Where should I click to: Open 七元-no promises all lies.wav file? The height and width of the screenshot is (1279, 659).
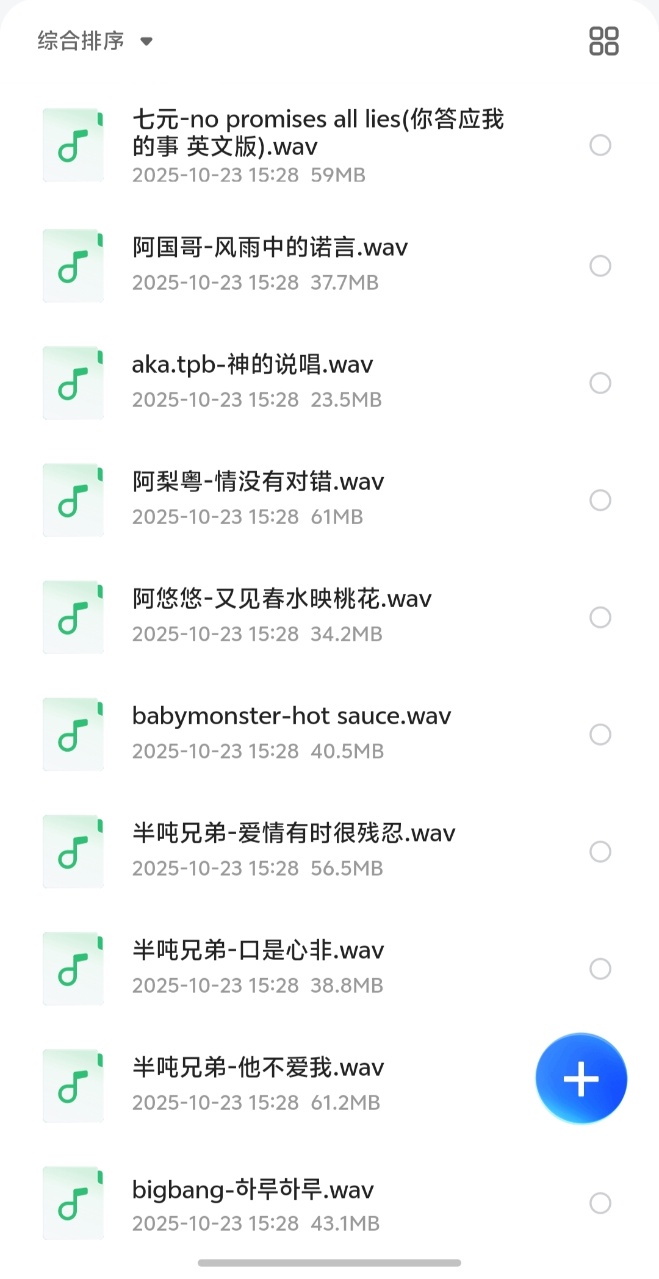318,134
